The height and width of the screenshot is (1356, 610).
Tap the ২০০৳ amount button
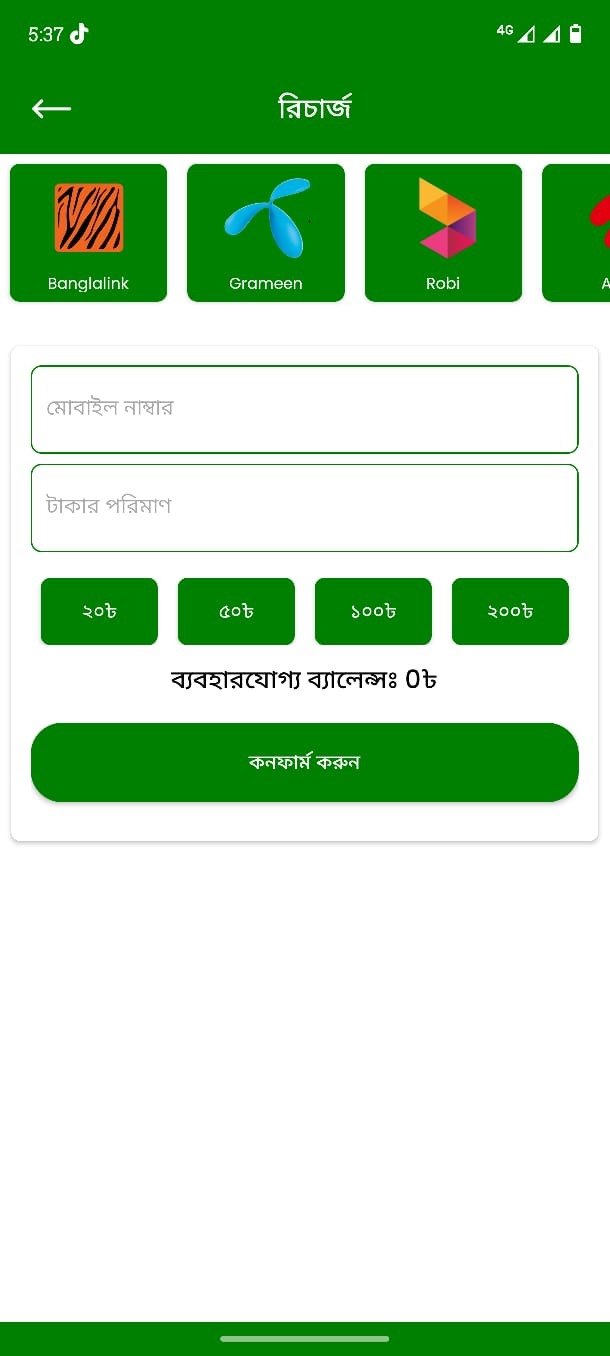pos(510,611)
